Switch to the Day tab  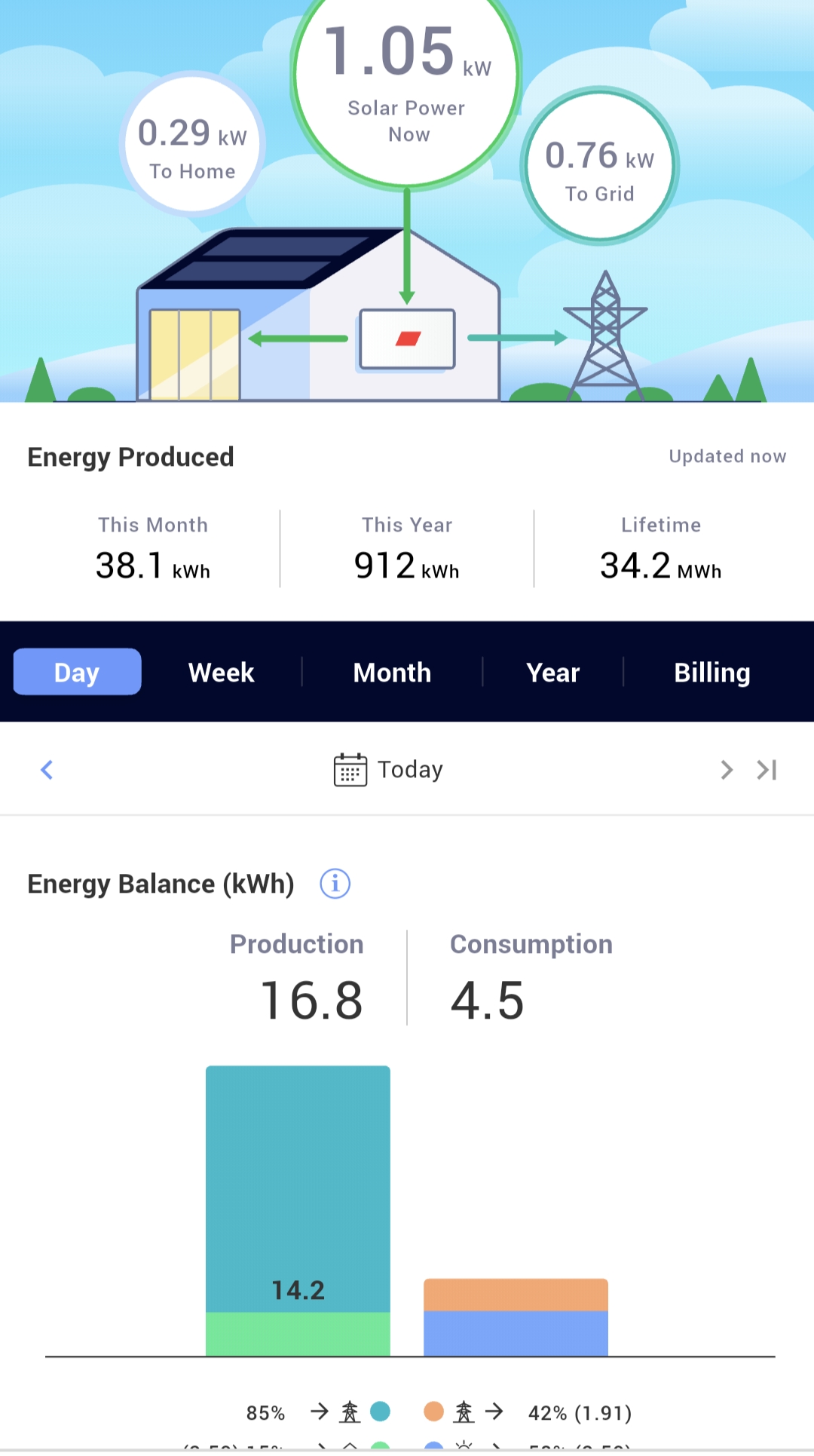pos(77,672)
